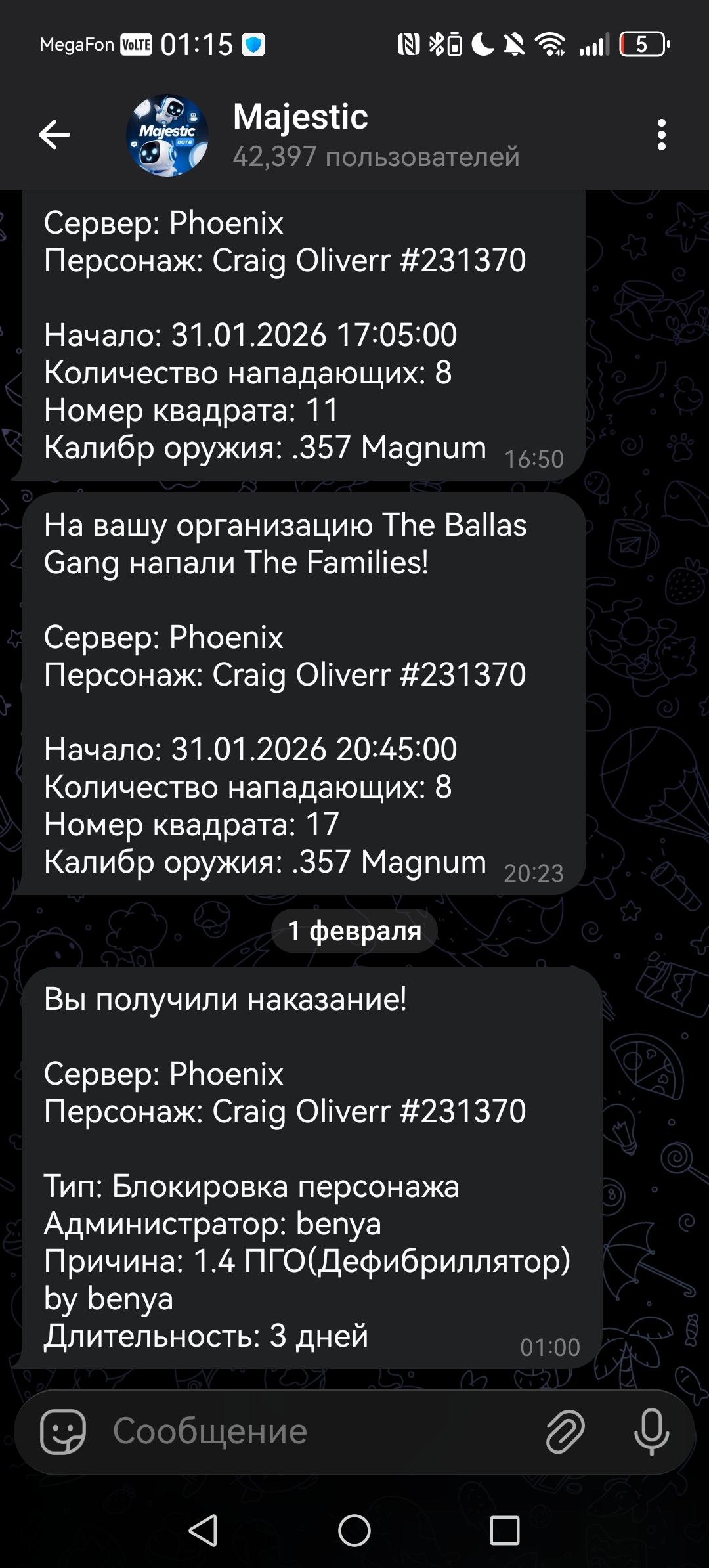Open the recent apps view

click(x=505, y=1531)
